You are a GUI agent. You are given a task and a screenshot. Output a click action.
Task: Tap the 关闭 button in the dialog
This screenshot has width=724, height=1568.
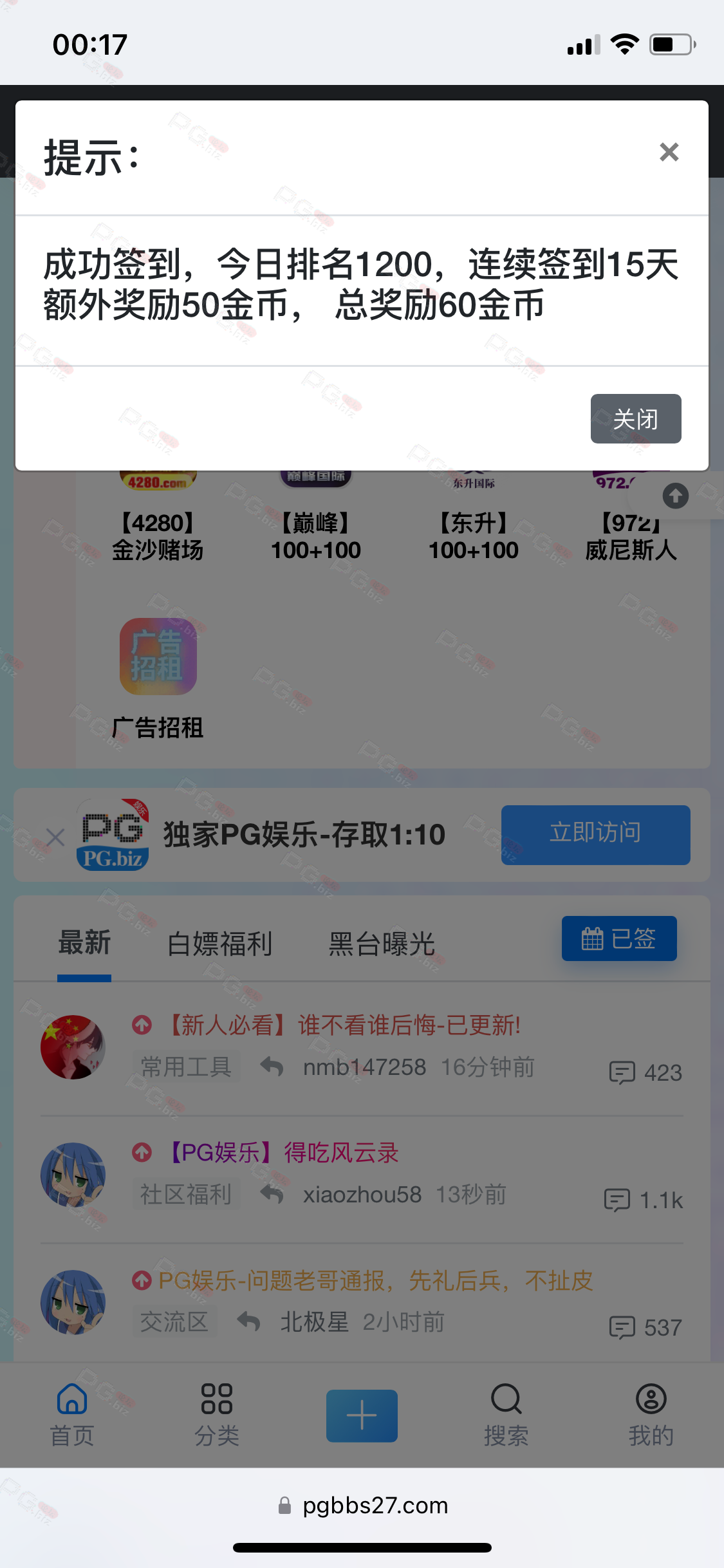click(636, 418)
